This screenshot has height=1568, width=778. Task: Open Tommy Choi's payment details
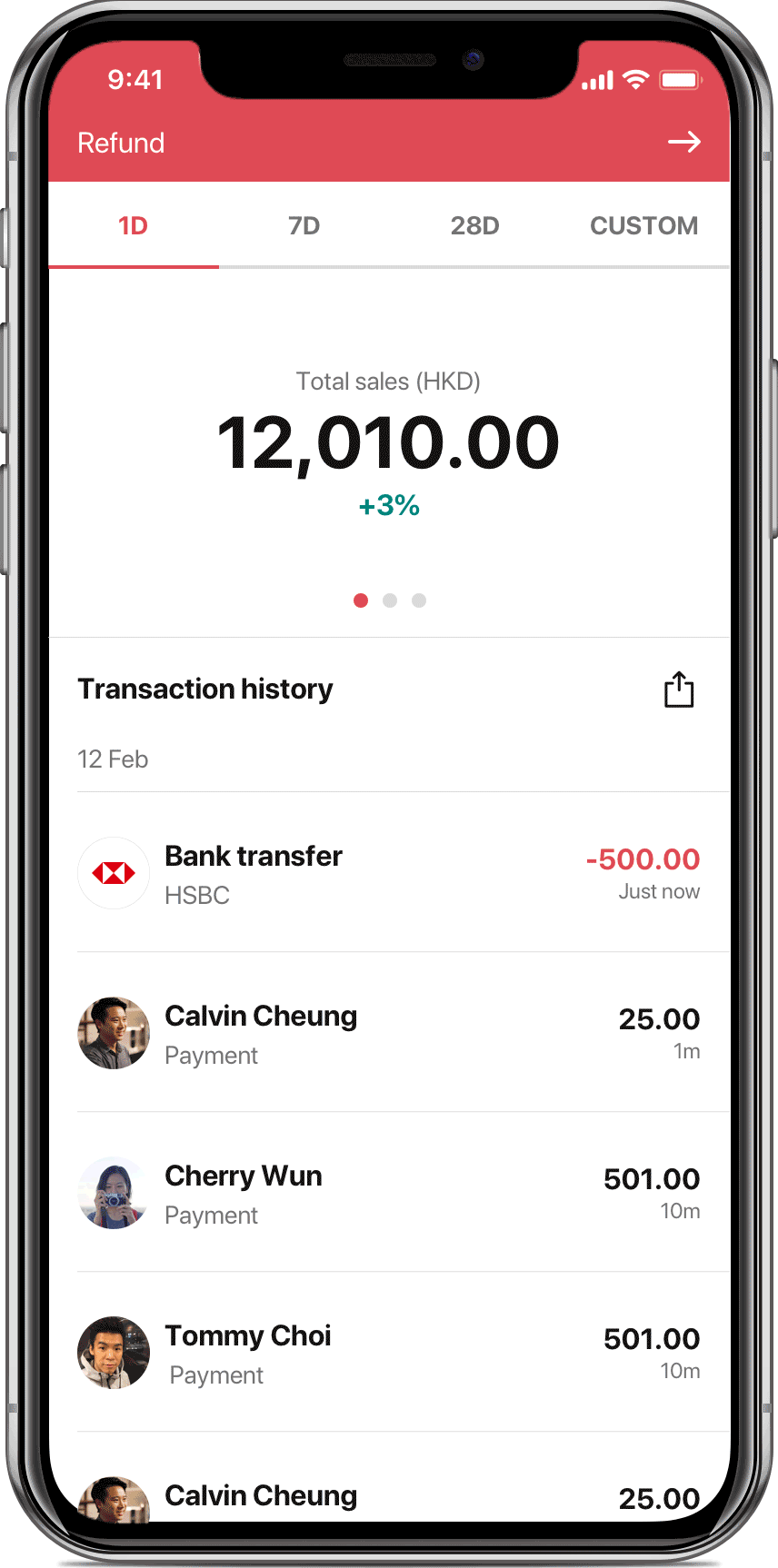[389, 1353]
